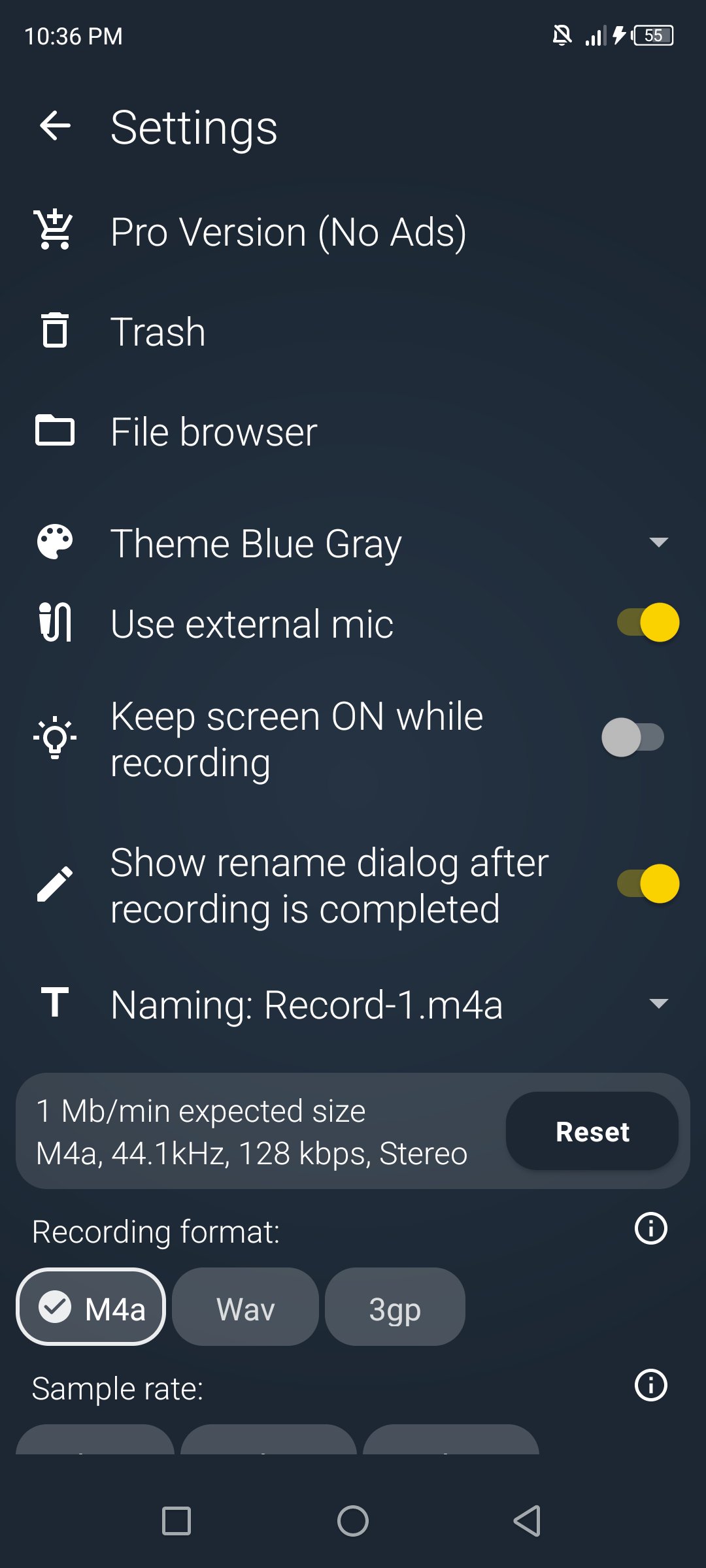The height and width of the screenshot is (1568, 706).
Task: Expand the Naming Record-1.m4a dropdown
Action: pos(658,1004)
